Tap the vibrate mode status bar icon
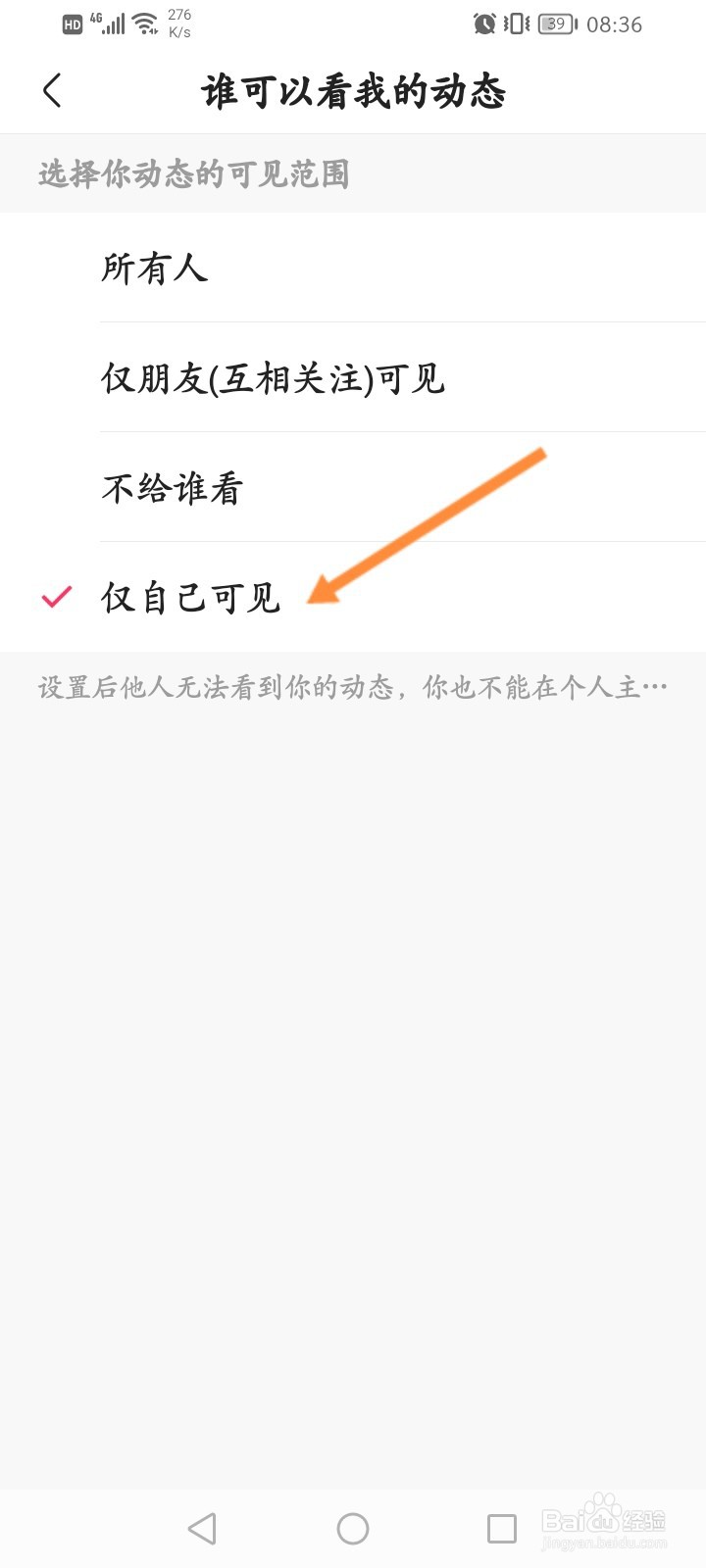The image size is (706, 1568). [x=514, y=24]
